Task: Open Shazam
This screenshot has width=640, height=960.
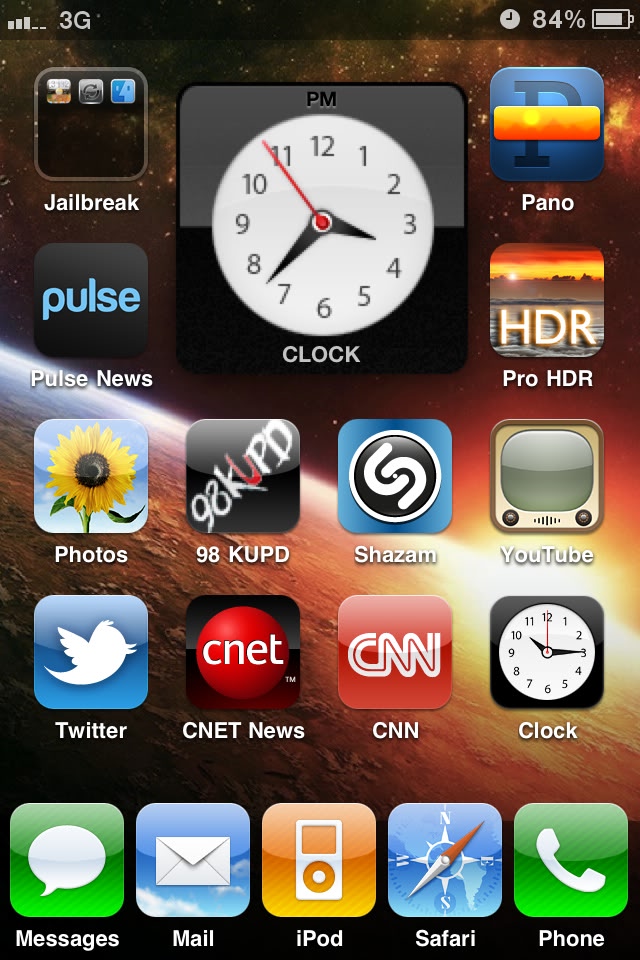Action: click(395, 476)
